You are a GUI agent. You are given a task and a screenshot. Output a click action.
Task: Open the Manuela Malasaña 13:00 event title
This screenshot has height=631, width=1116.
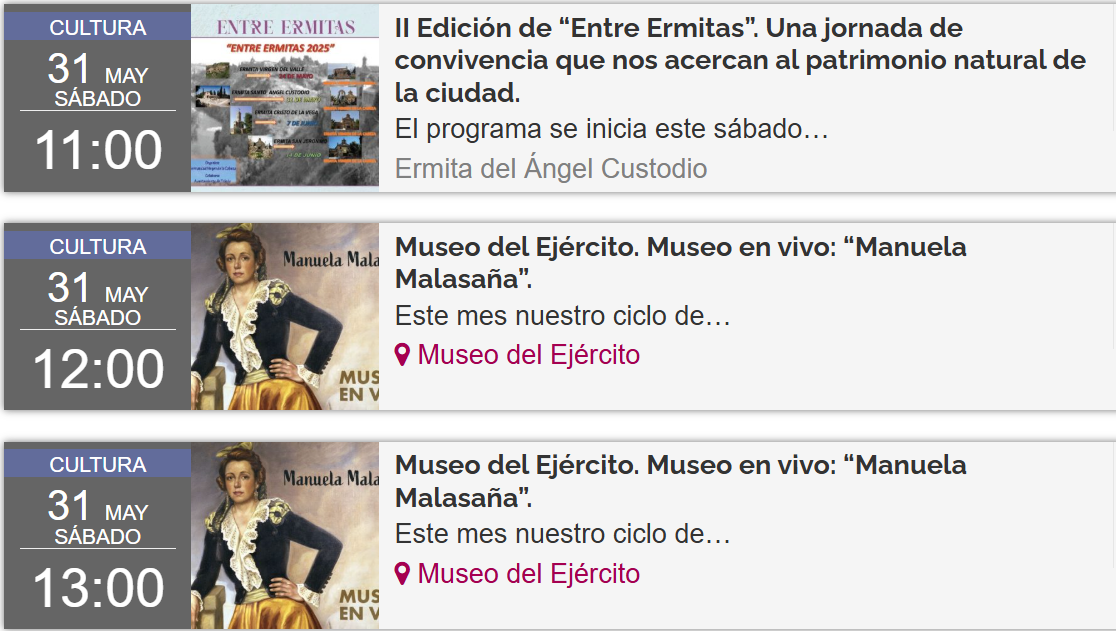point(680,480)
